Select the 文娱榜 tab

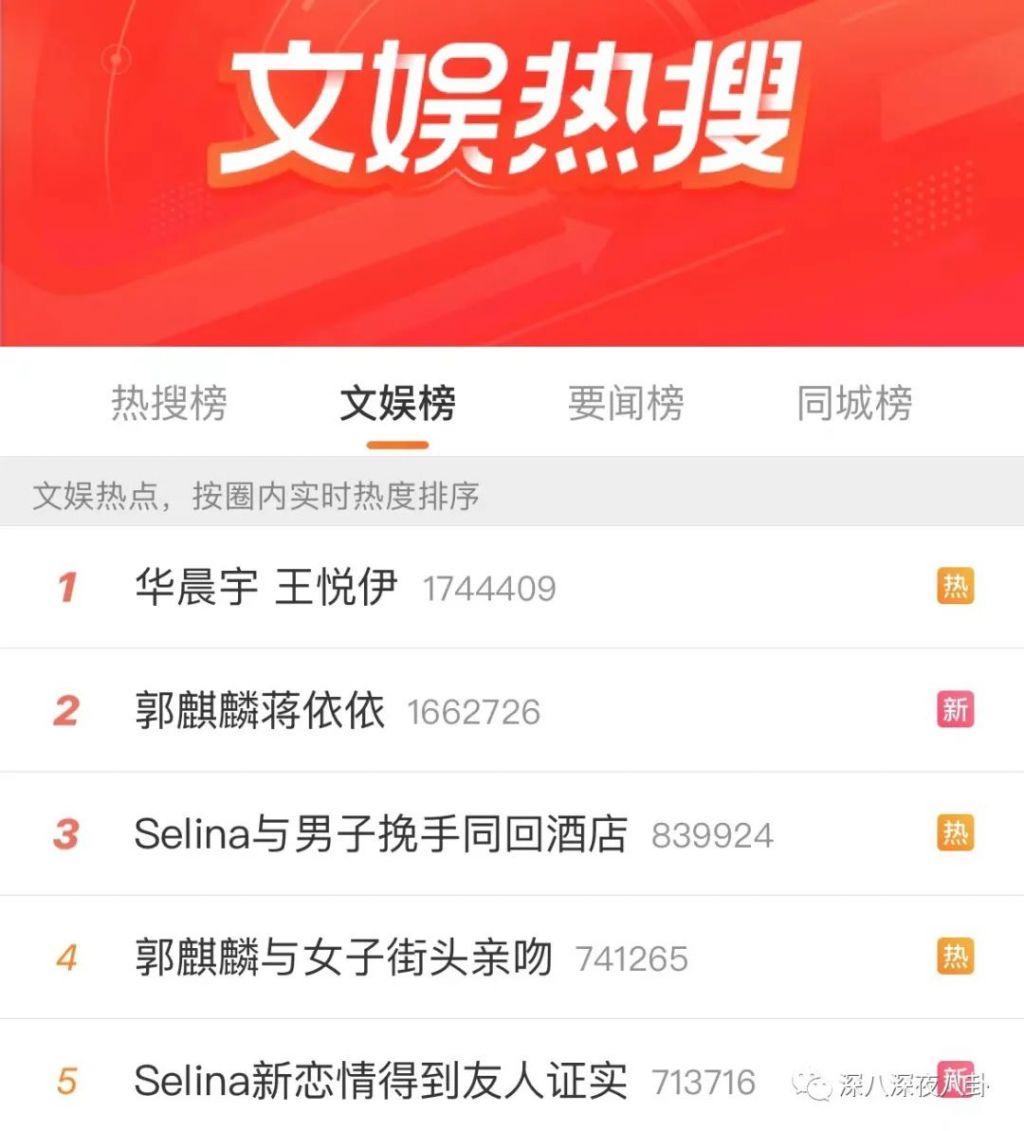[x=397, y=404]
